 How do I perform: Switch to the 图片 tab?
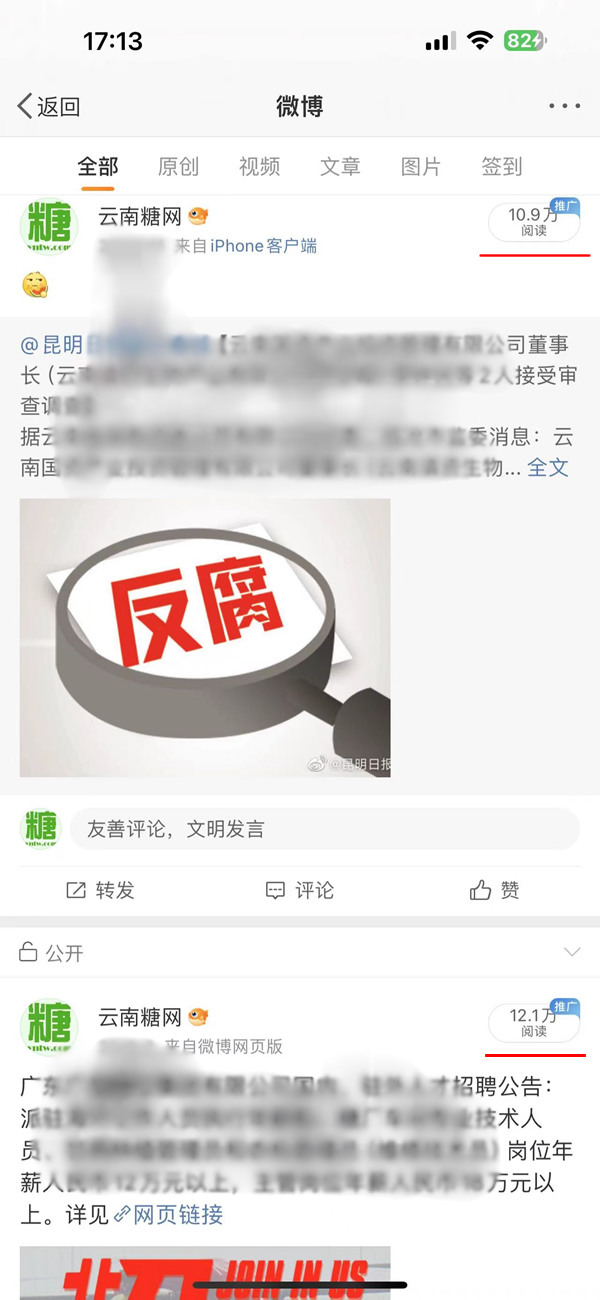point(420,167)
